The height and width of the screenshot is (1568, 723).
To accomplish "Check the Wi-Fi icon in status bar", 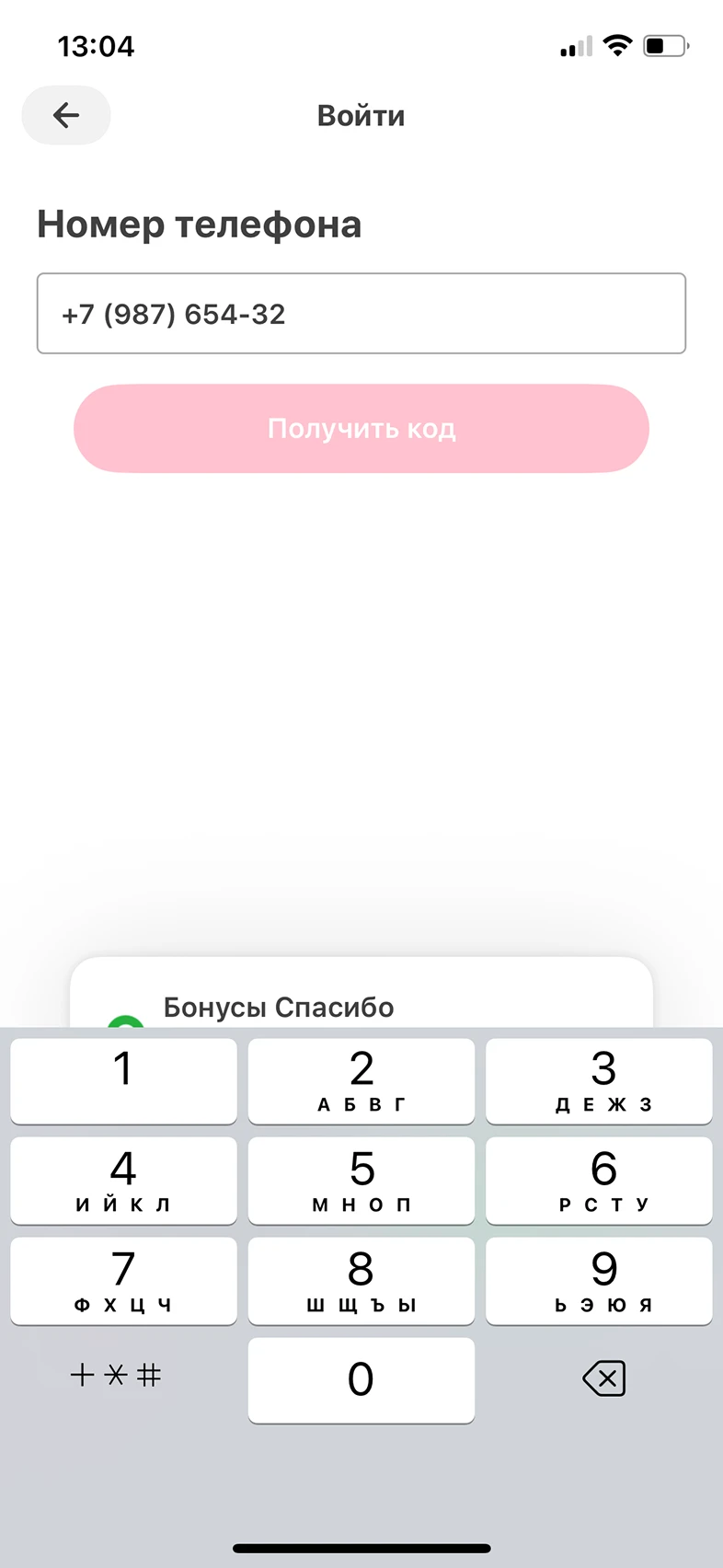I will [618, 45].
